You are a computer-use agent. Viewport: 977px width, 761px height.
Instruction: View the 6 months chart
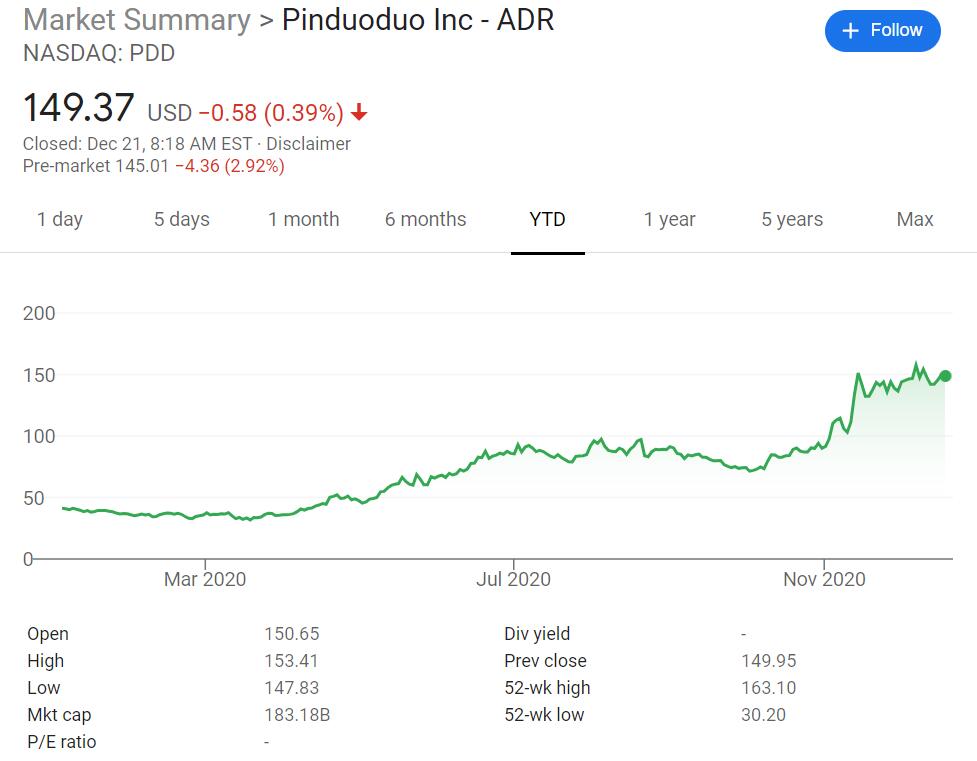coord(425,220)
